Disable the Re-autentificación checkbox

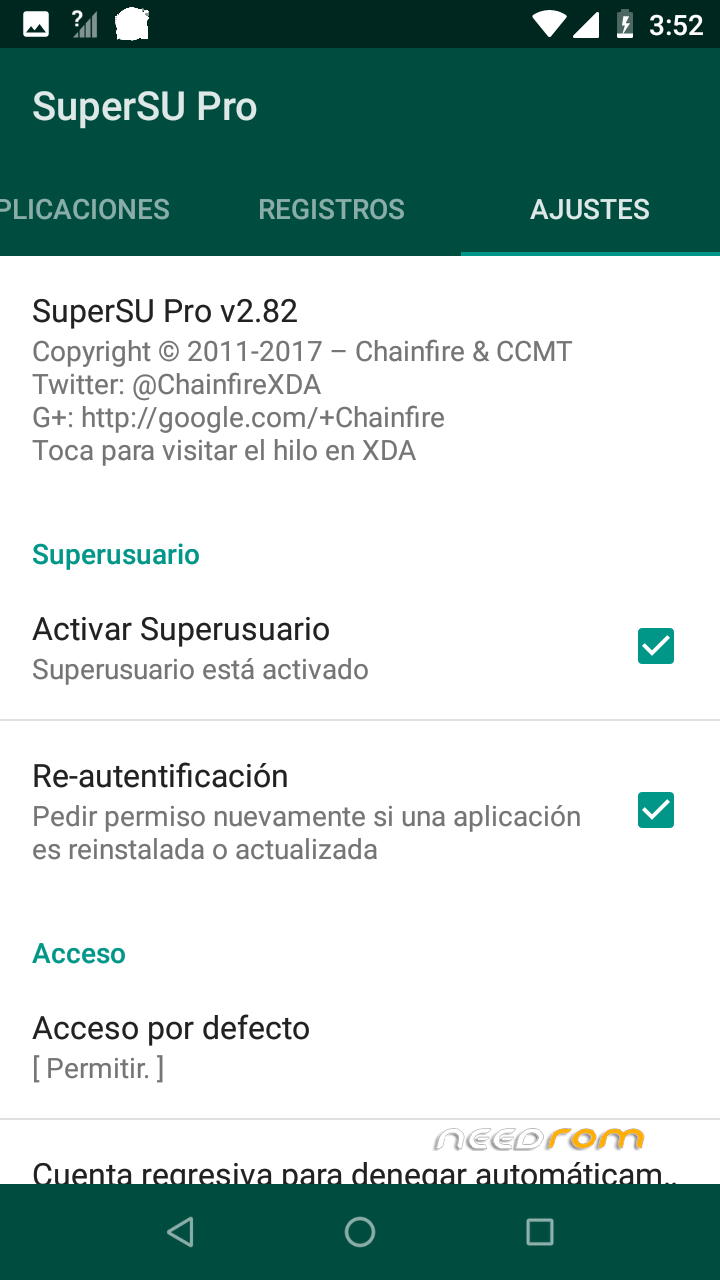click(x=656, y=810)
